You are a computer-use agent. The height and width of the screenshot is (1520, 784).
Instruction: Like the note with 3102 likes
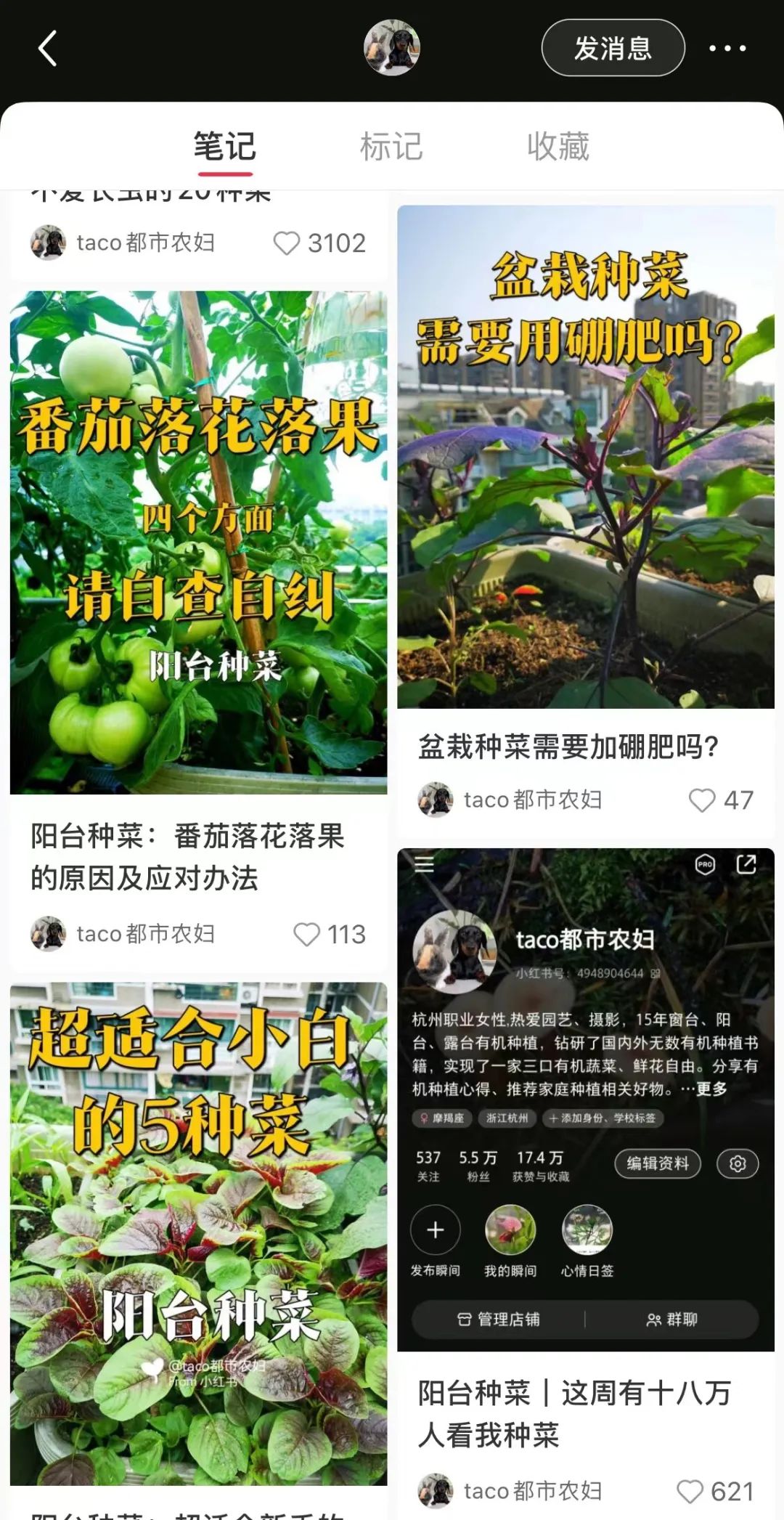tap(287, 243)
